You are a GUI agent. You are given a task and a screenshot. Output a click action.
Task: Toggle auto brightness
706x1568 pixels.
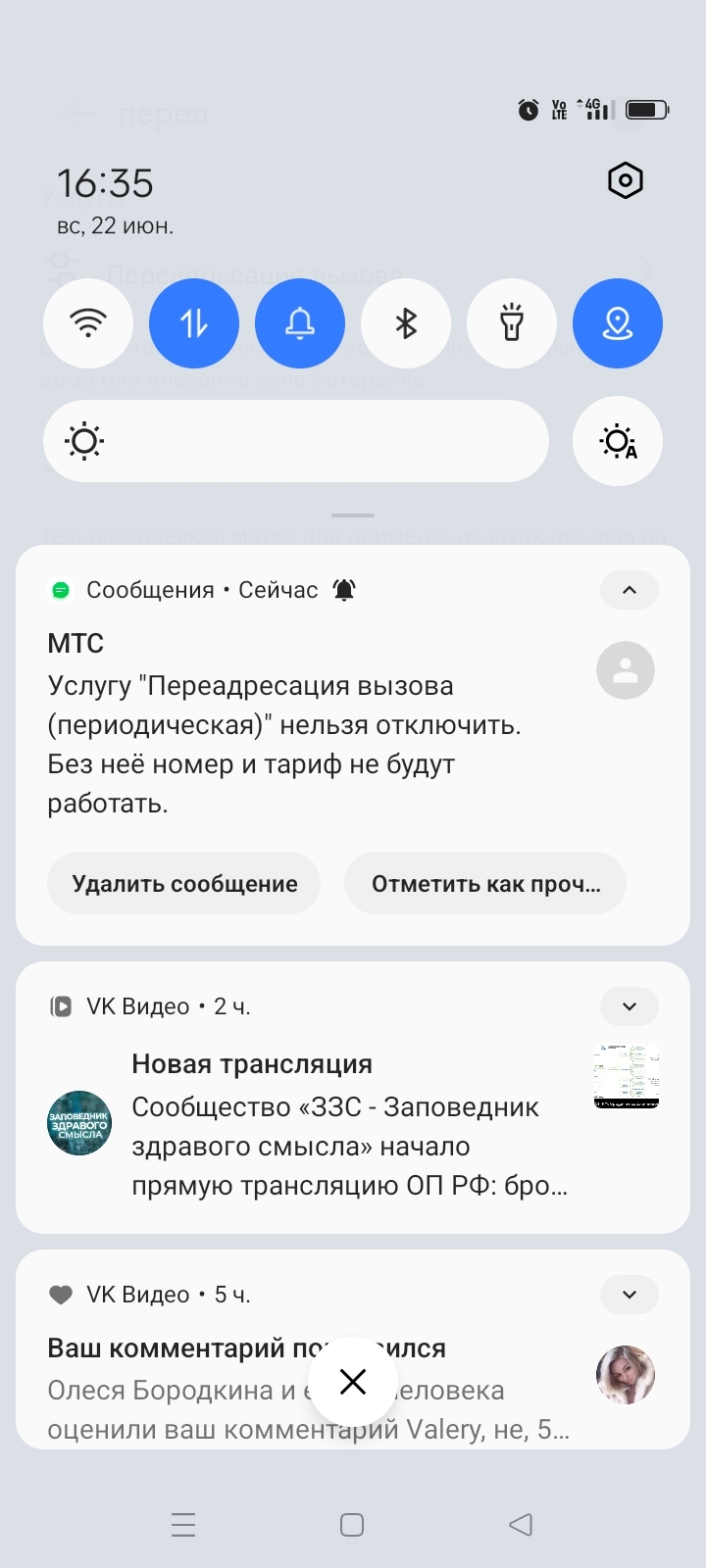click(618, 441)
